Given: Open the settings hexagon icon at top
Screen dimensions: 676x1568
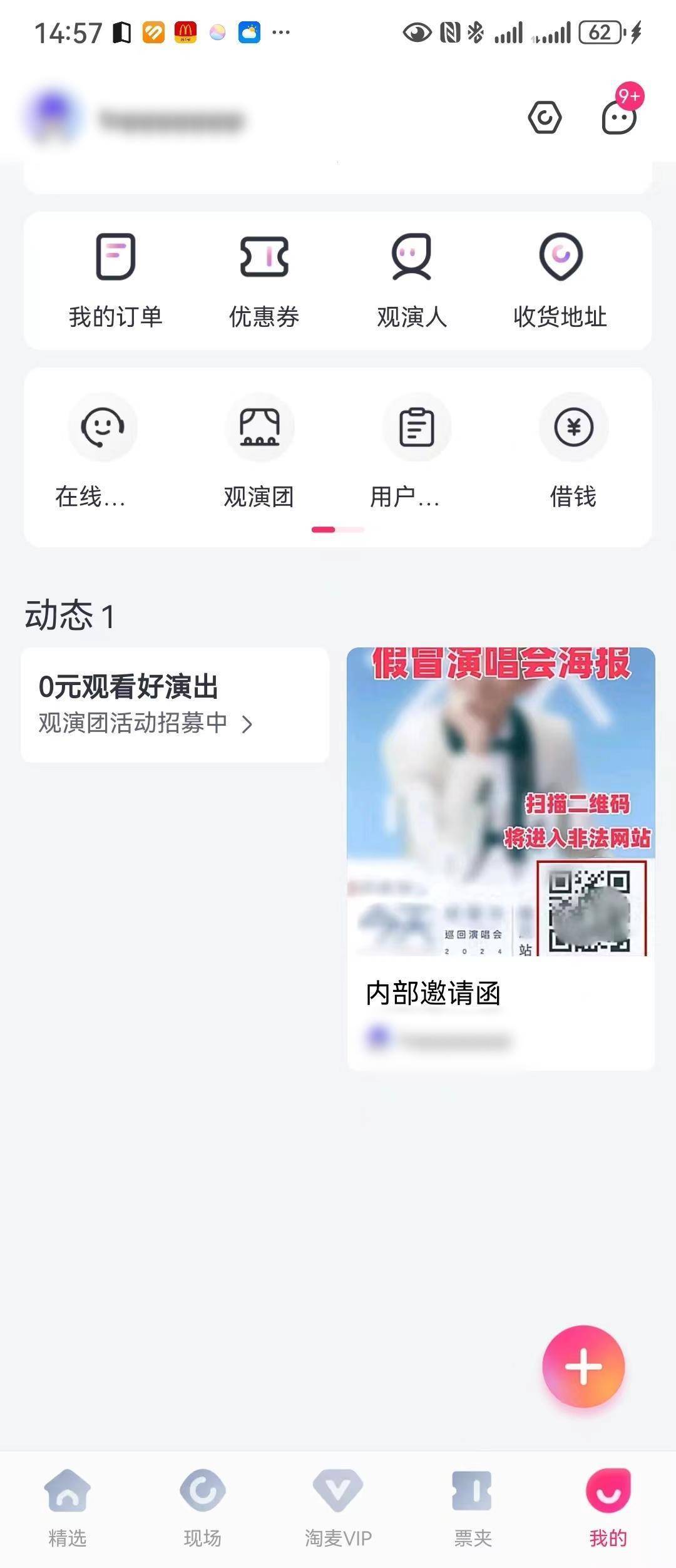Looking at the screenshot, I should point(545,116).
